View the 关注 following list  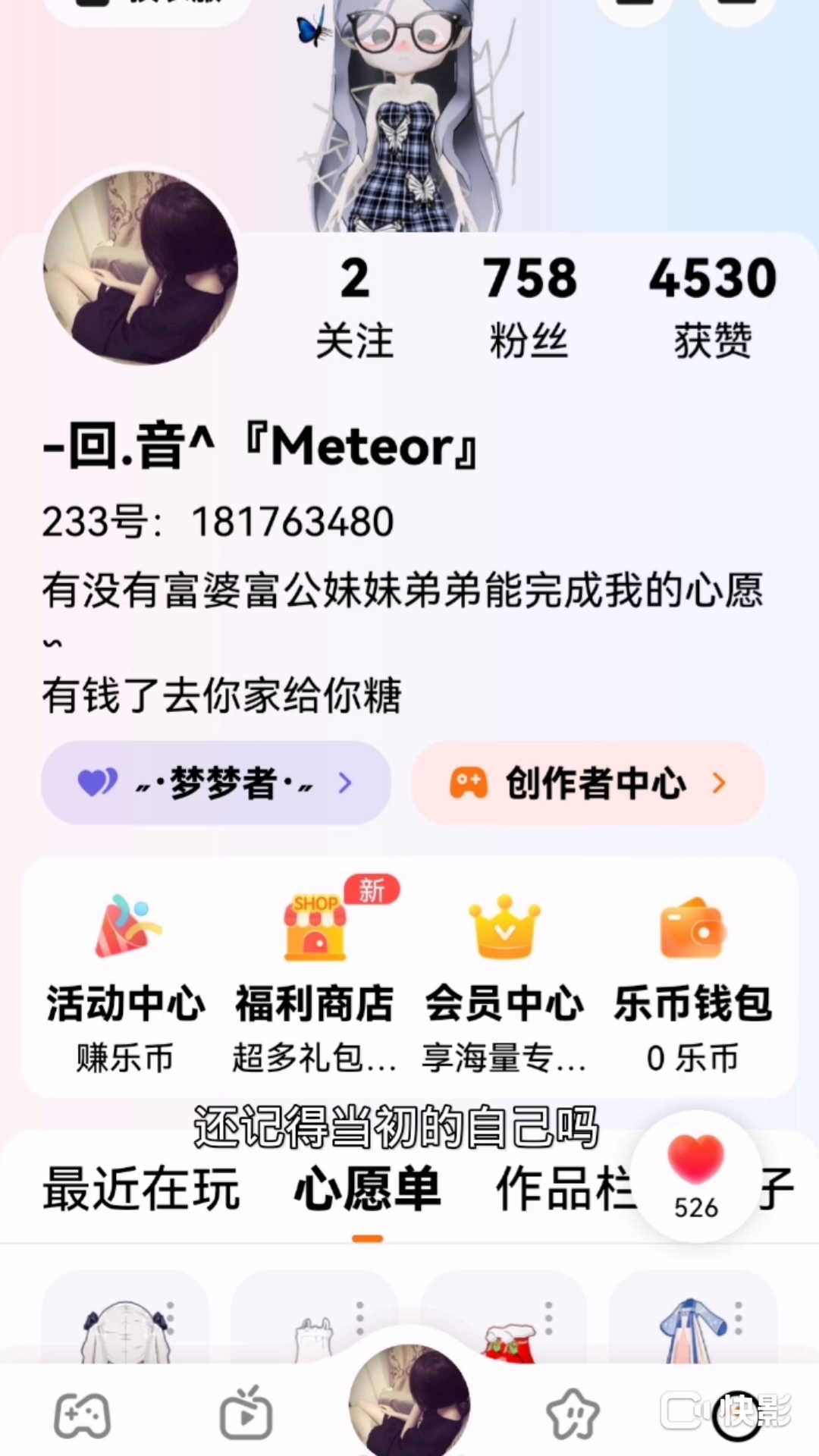point(354,307)
